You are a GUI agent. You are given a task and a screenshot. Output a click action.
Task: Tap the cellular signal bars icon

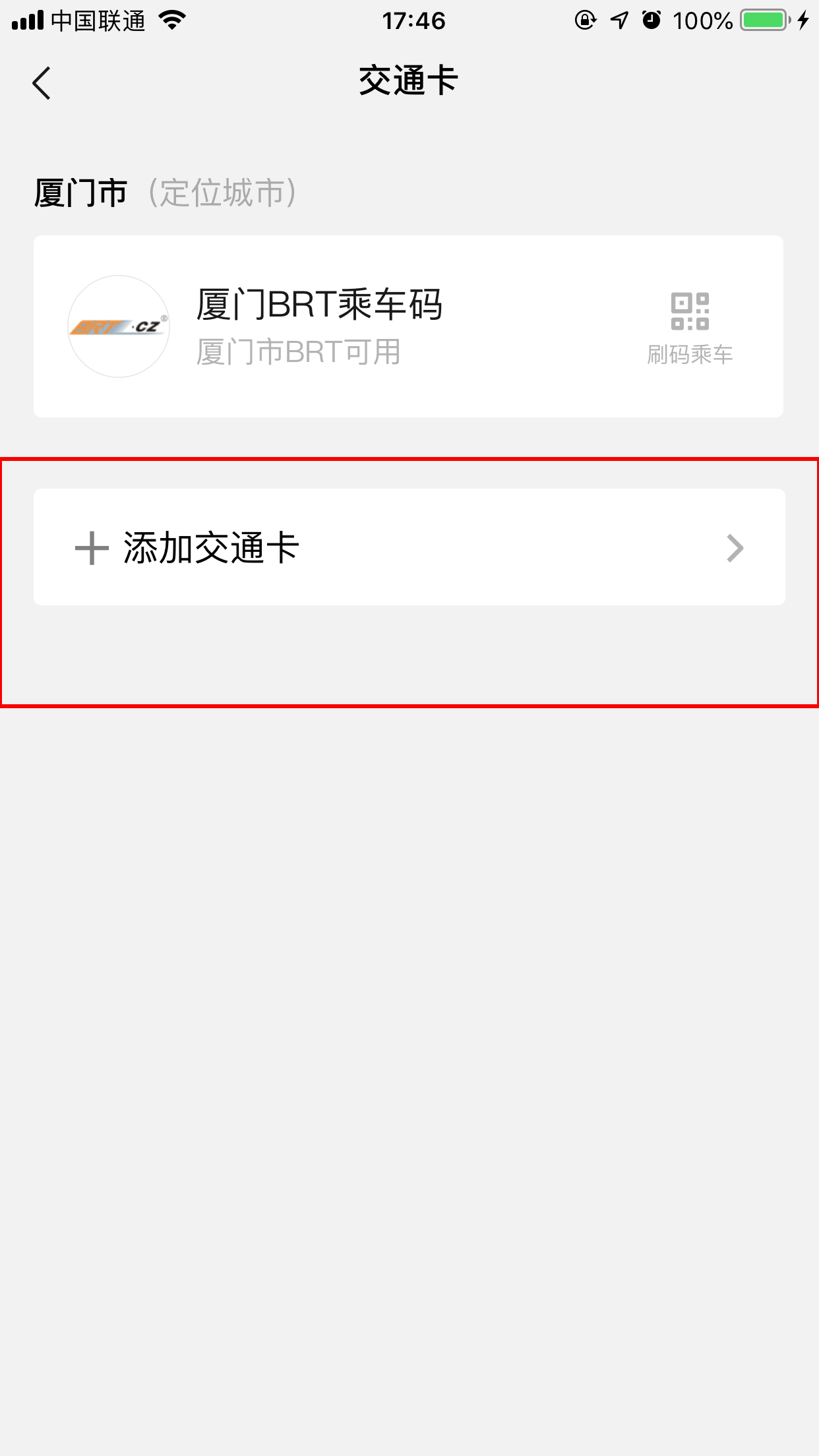click(x=26, y=20)
